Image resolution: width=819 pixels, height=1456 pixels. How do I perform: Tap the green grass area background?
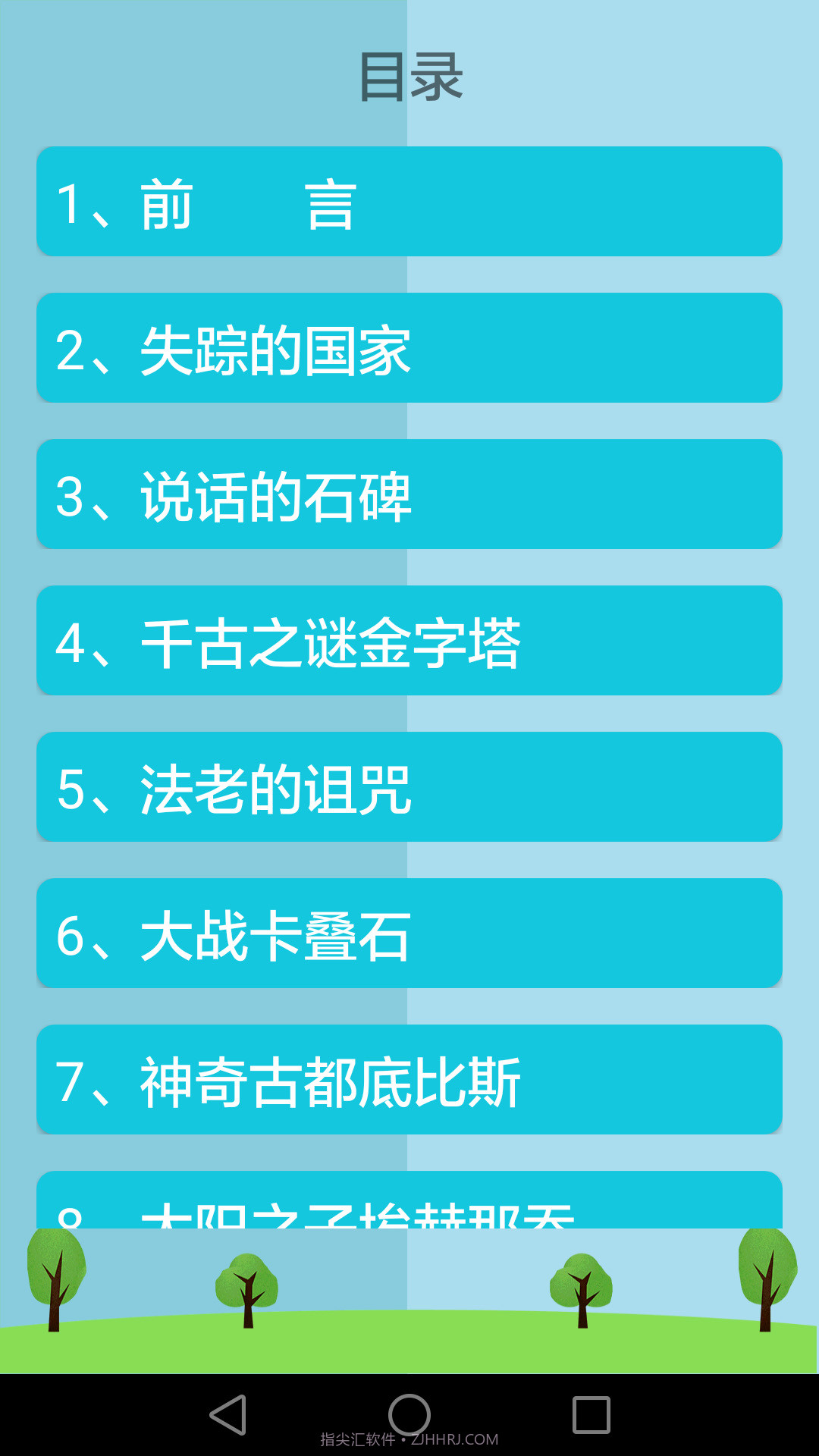click(x=409, y=1357)
